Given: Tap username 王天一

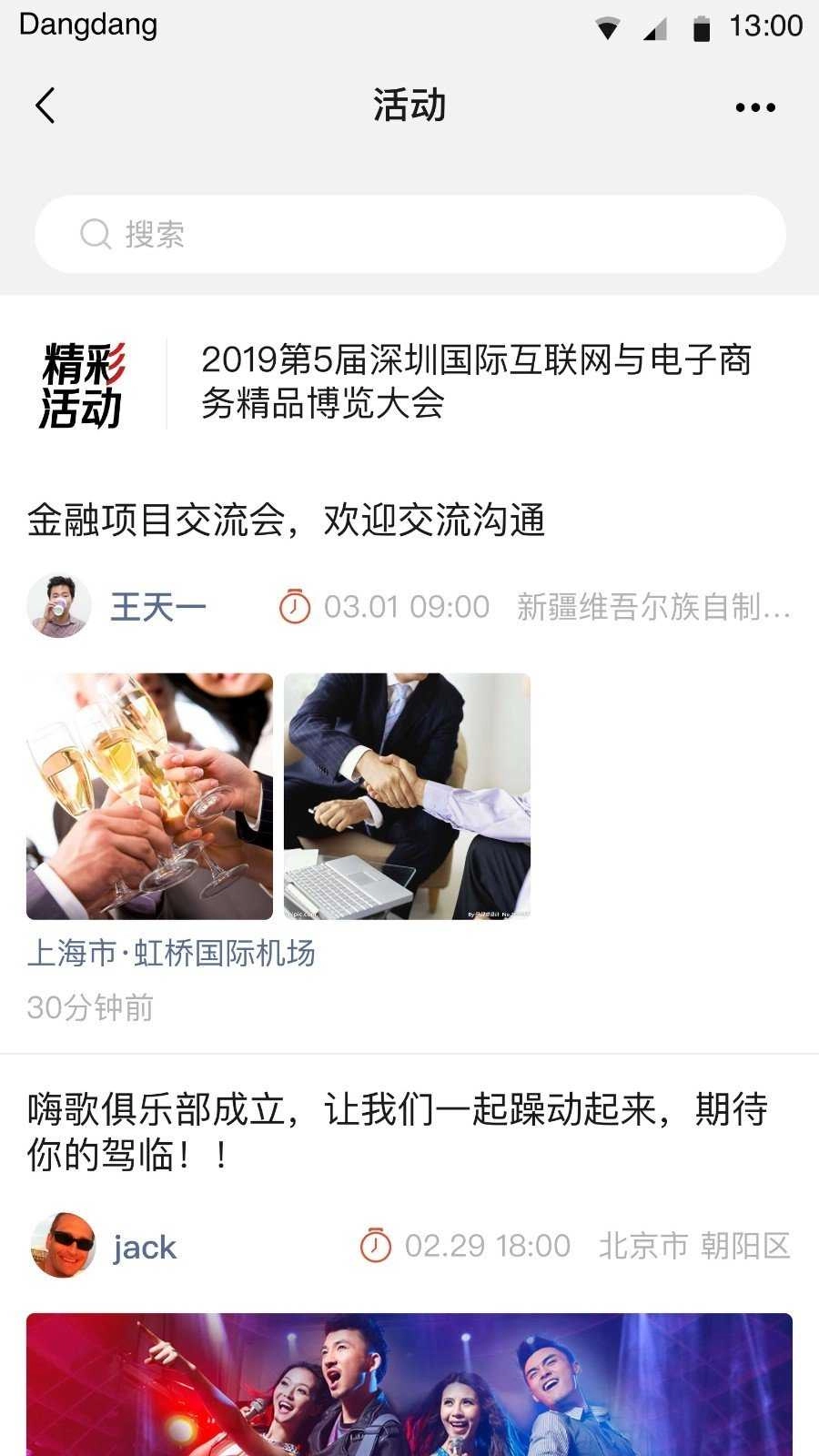Looking at the screenshot, I should [158, 605].
